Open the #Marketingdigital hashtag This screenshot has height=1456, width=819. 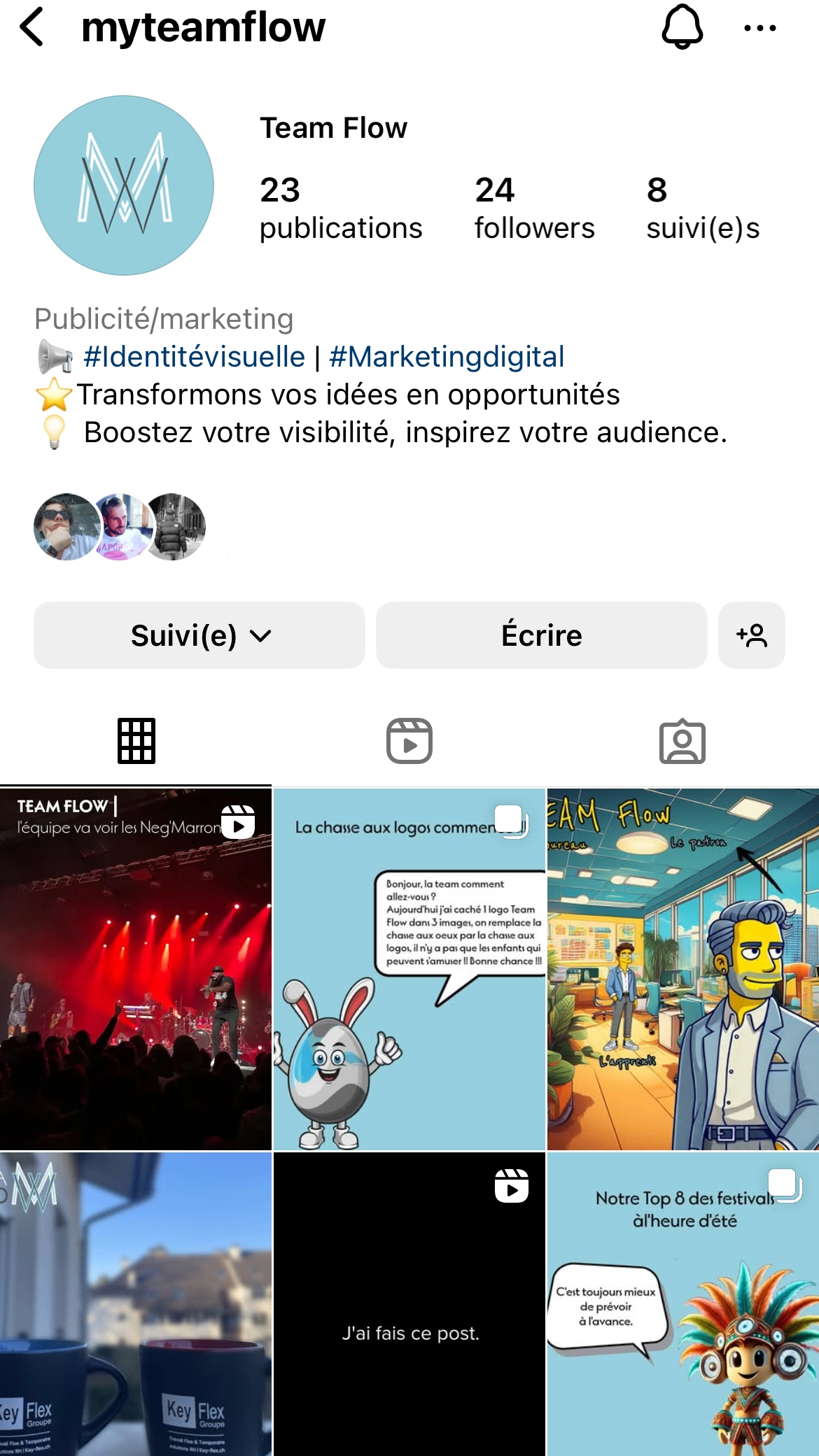[447, 357]
